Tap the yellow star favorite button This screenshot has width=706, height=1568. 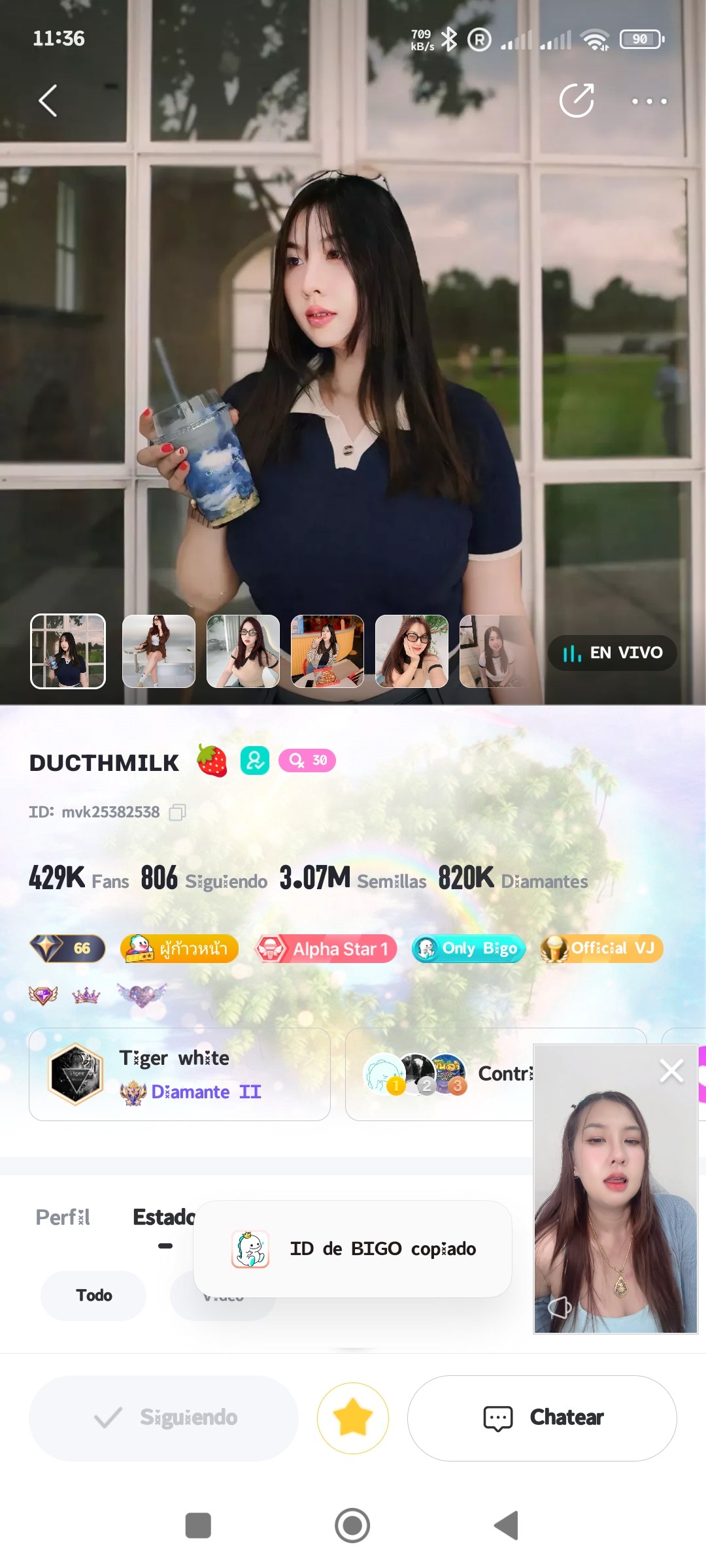[x=353, y=1418]
